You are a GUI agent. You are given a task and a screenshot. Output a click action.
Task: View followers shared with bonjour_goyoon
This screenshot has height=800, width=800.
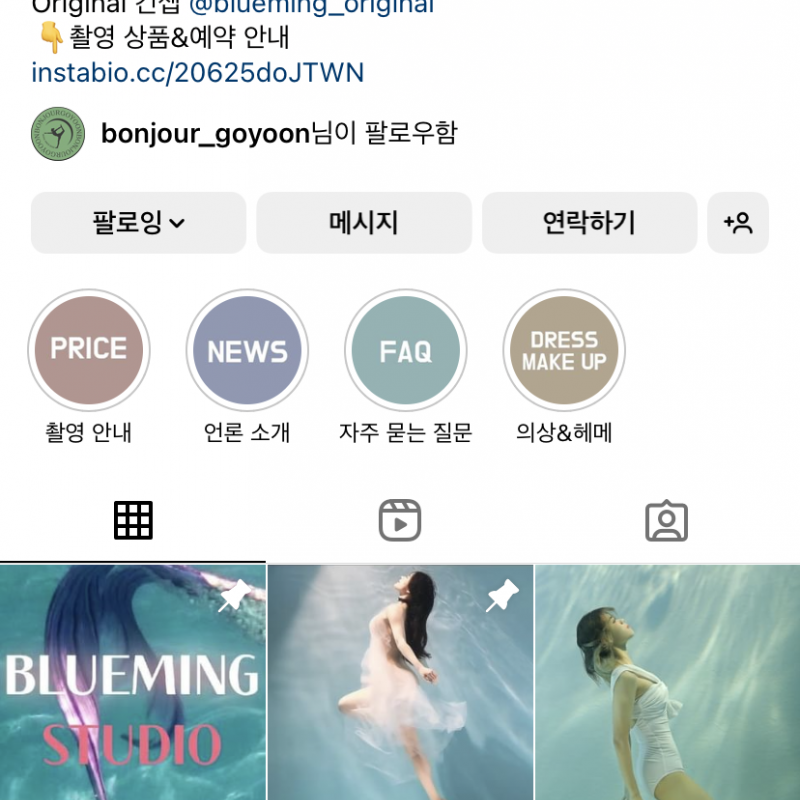(278, 133)
